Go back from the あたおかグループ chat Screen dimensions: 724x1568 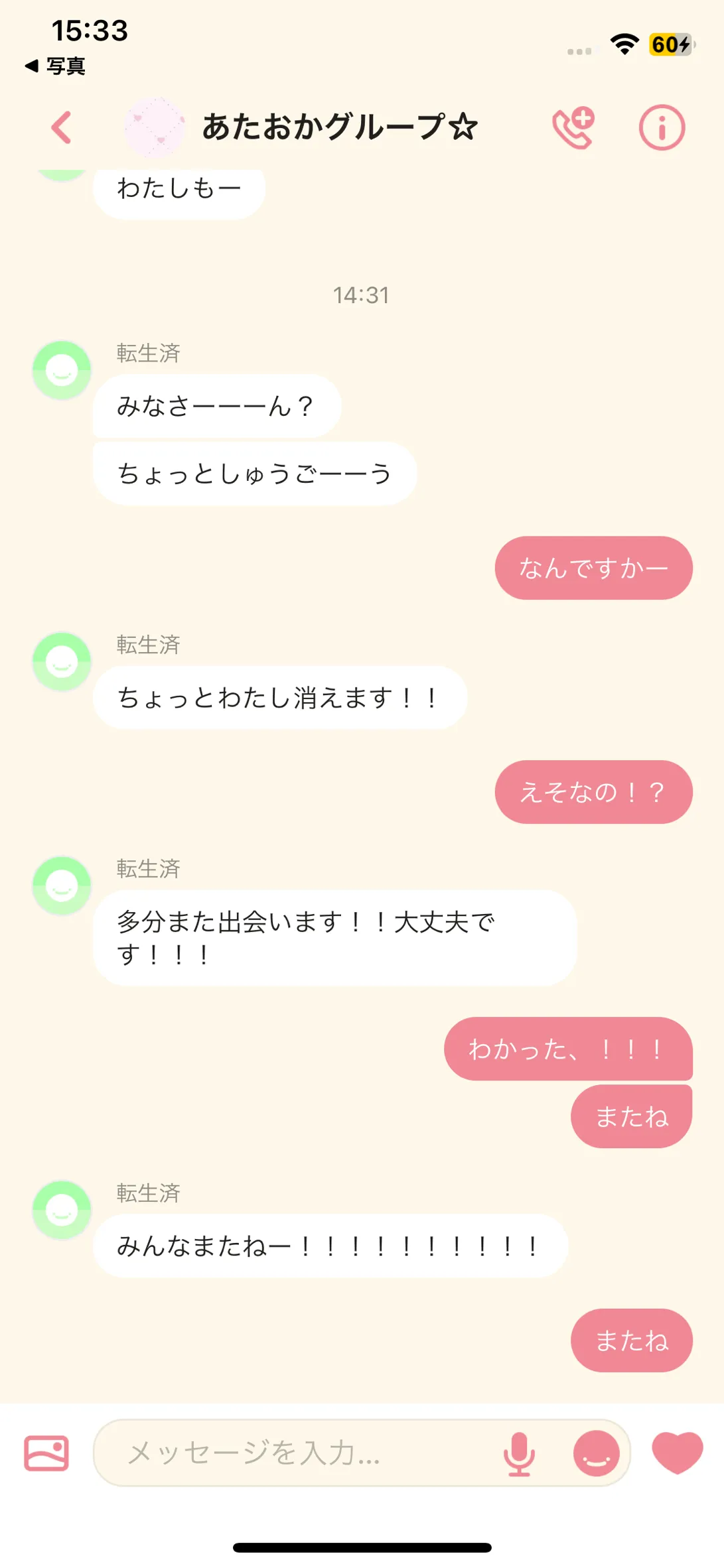tap(61, 127)
